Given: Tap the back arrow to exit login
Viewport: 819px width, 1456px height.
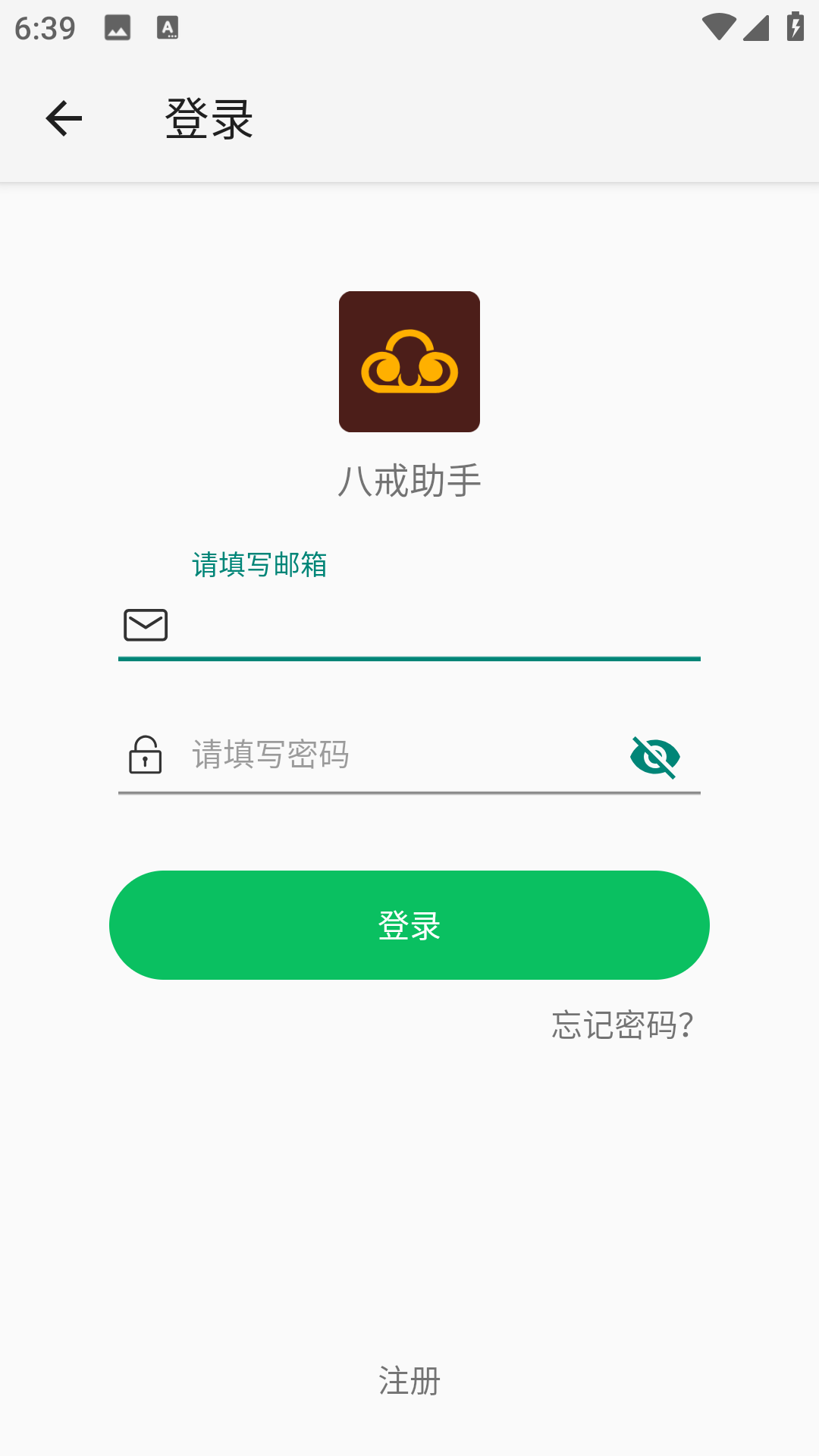Looking at the screenshot, I should [63, 119].
